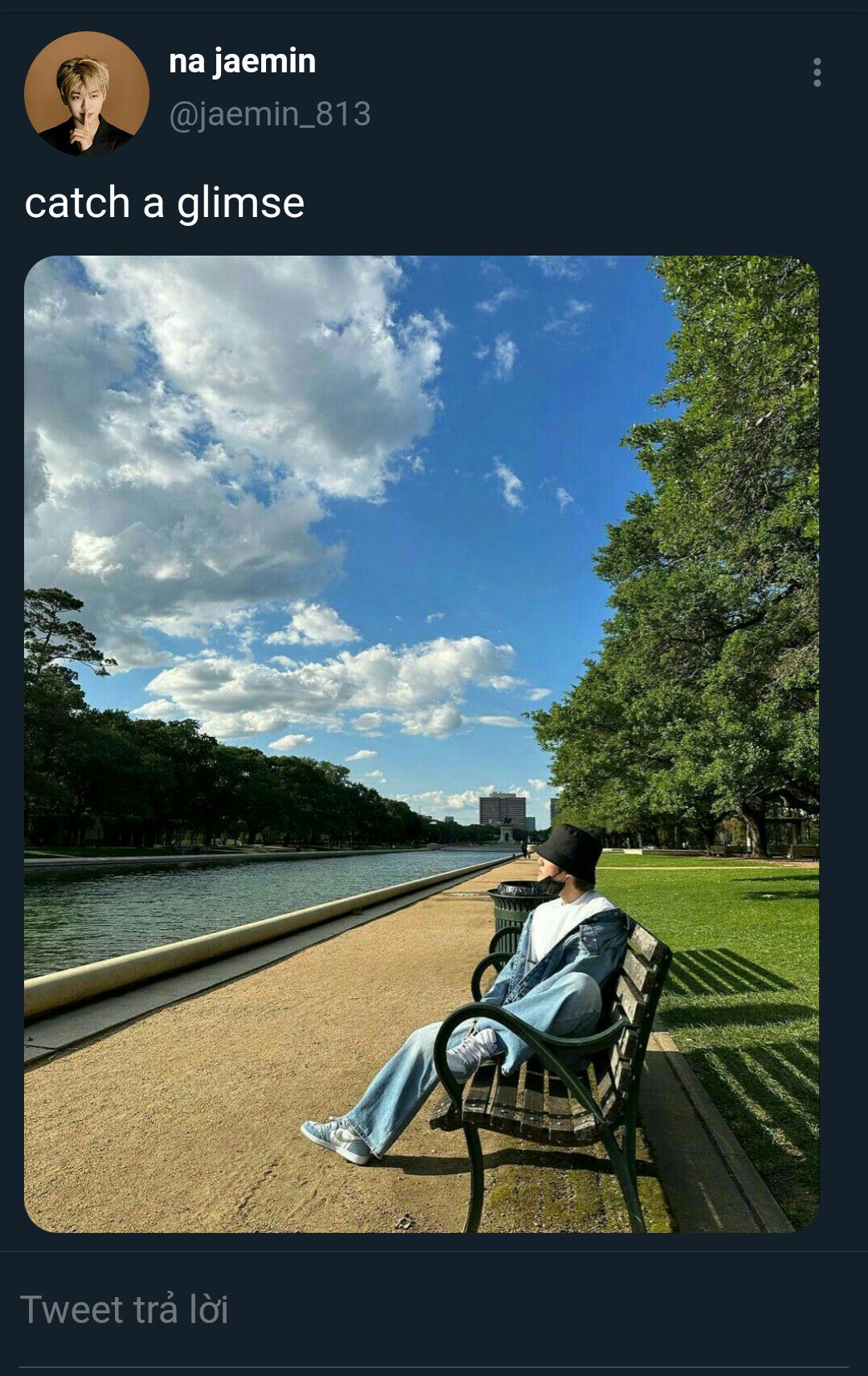This screenshot has height=1376, width=868.
Task: Open na jaemin's profile picture
Action: coord(87,93)
